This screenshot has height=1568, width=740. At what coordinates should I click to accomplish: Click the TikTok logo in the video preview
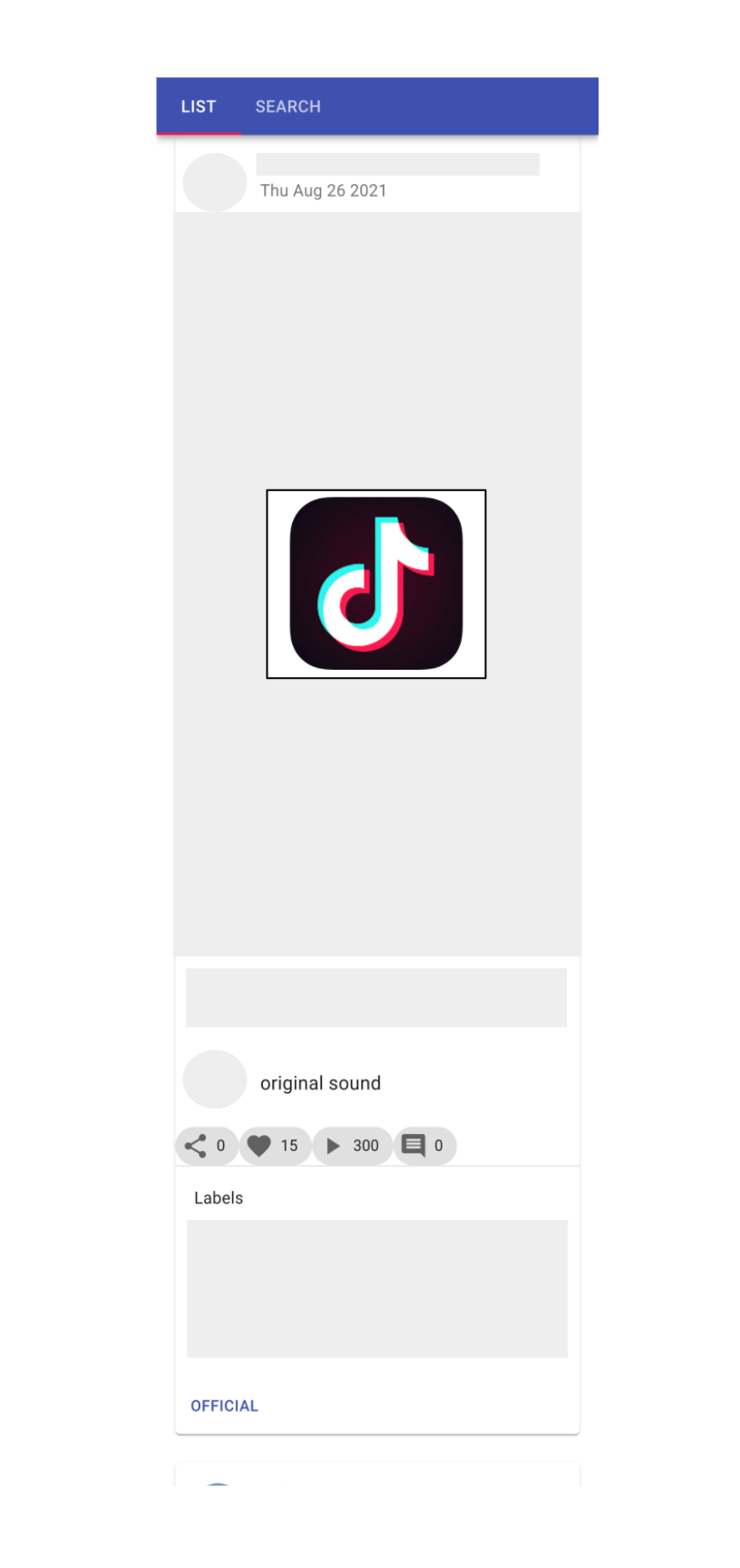375,583
